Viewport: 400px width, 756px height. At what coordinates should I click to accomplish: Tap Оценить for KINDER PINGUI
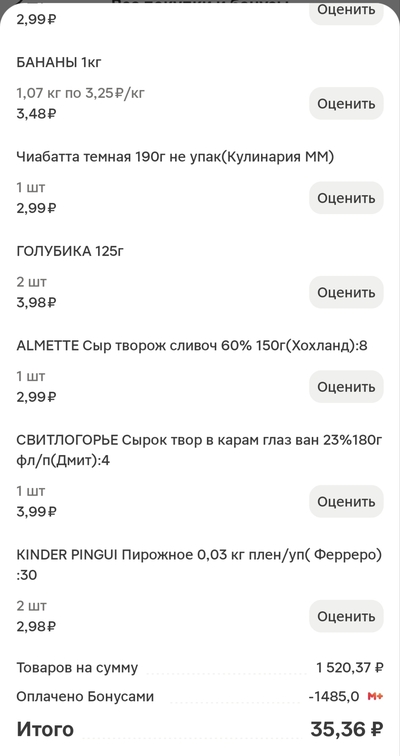pos(346,616)
